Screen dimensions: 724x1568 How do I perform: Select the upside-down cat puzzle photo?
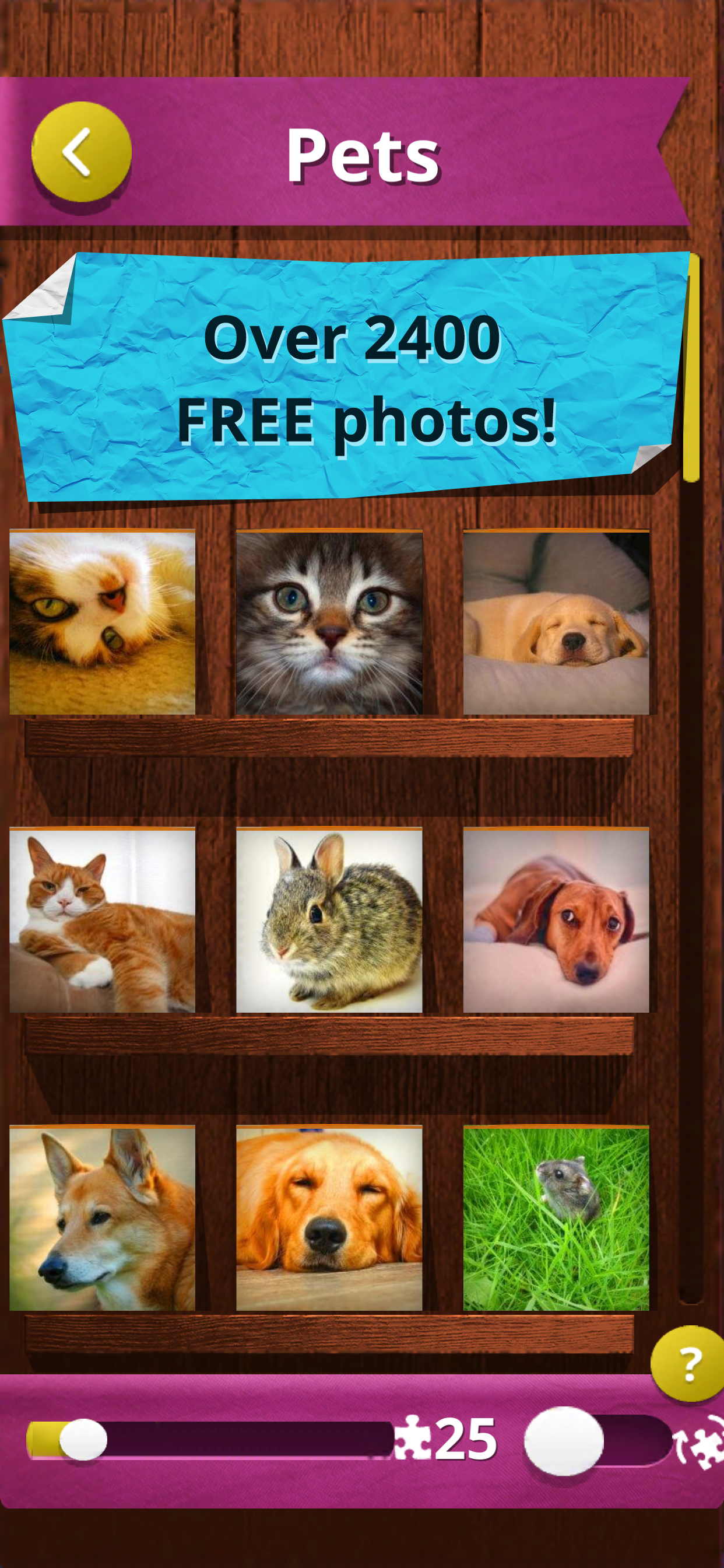pyautogui.click(x=102, y=624)
